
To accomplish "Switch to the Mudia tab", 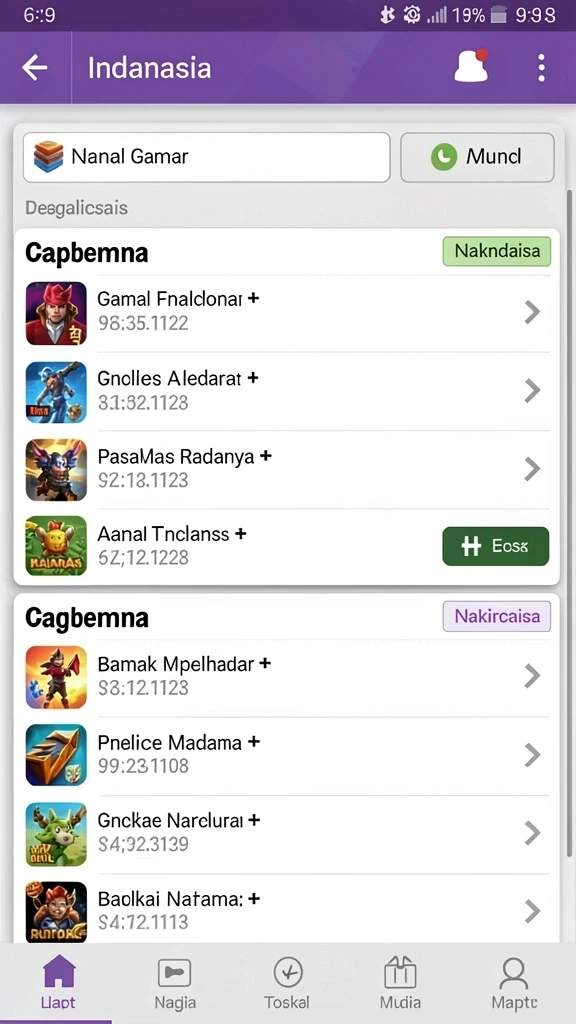I will pos(400,983).
